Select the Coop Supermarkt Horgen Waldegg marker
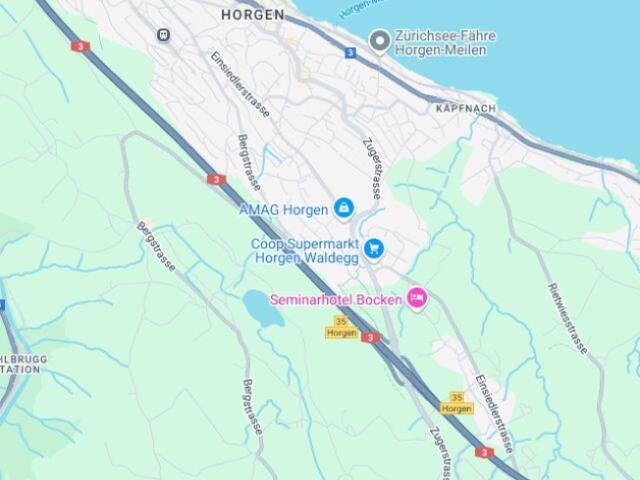The width and height of the screenshot is (640, 480). coord(374,246)
